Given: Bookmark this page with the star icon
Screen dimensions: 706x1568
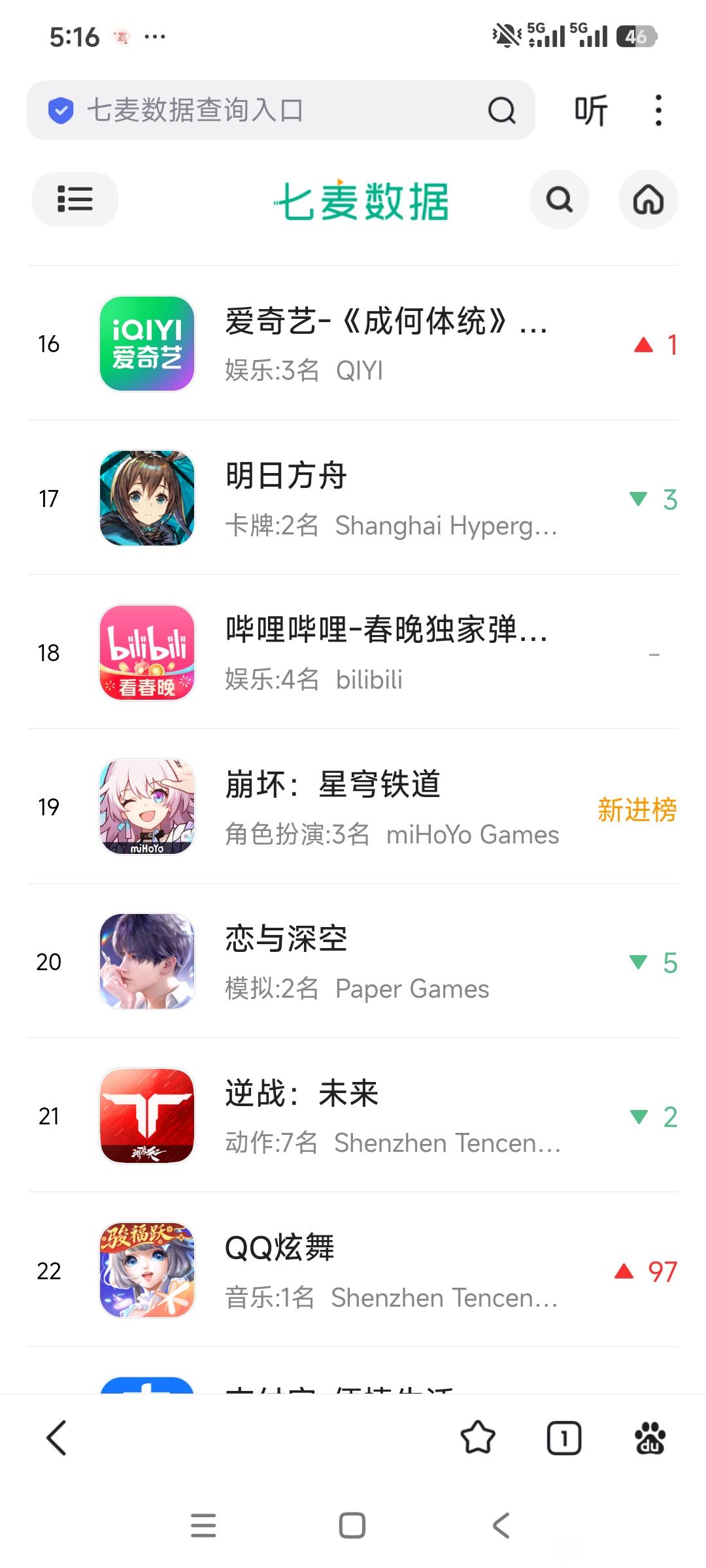Looking at the screenshot, I should point(478,1438).
